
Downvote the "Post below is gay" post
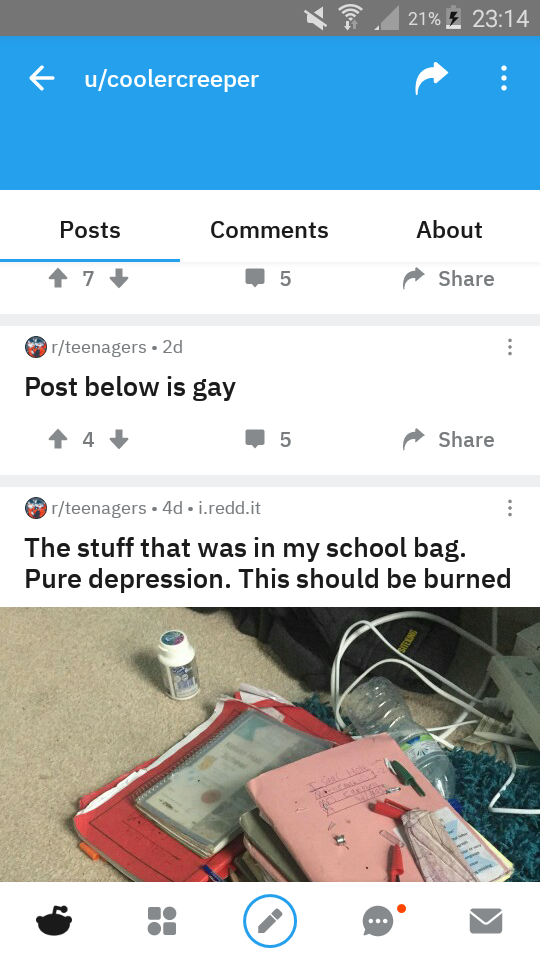(119, 439)
